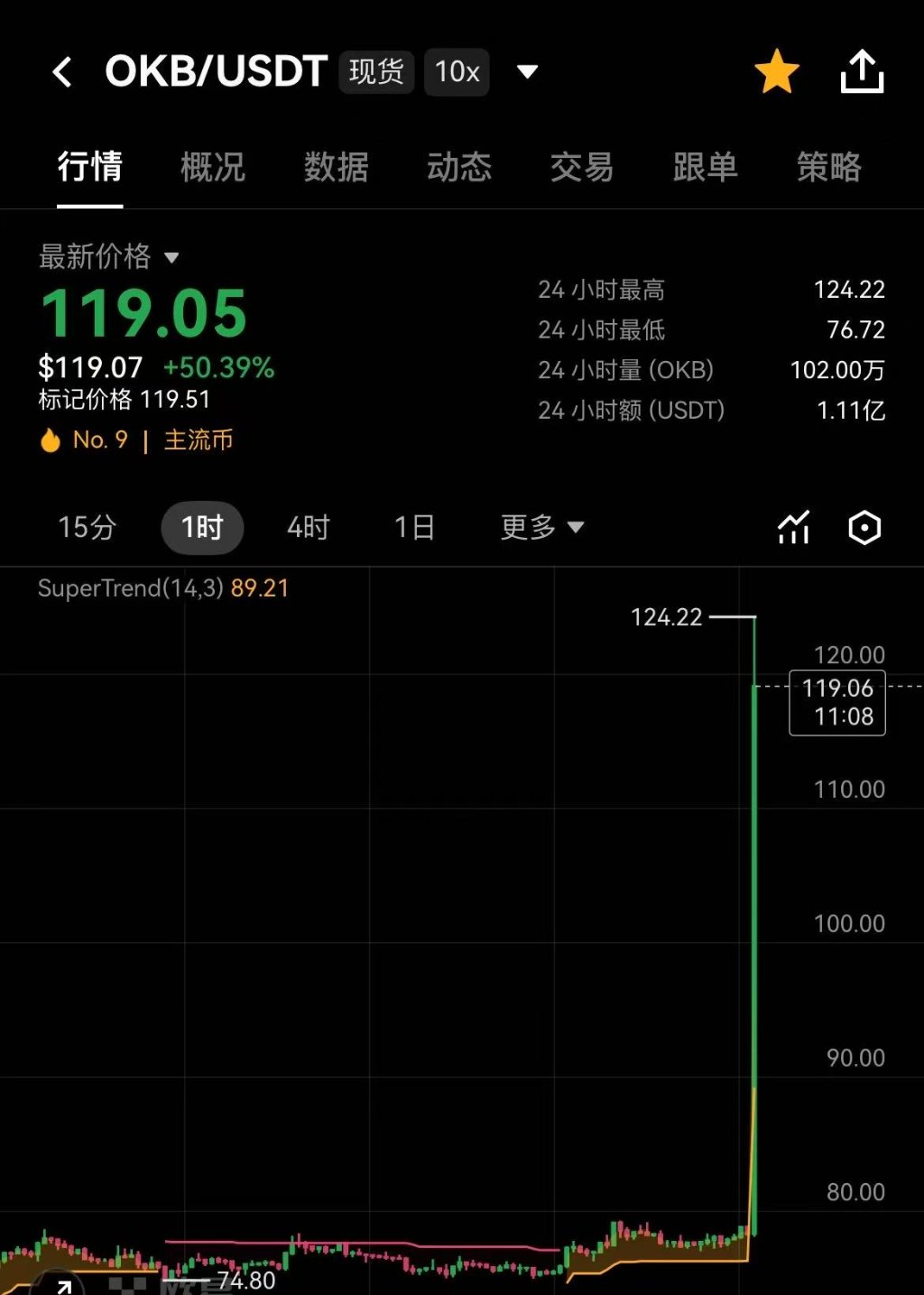Viewport: 924px width, 1295px height.
Task: Expand the 更多 interval options
Action: pyautogui.click(x=542, y=527)
